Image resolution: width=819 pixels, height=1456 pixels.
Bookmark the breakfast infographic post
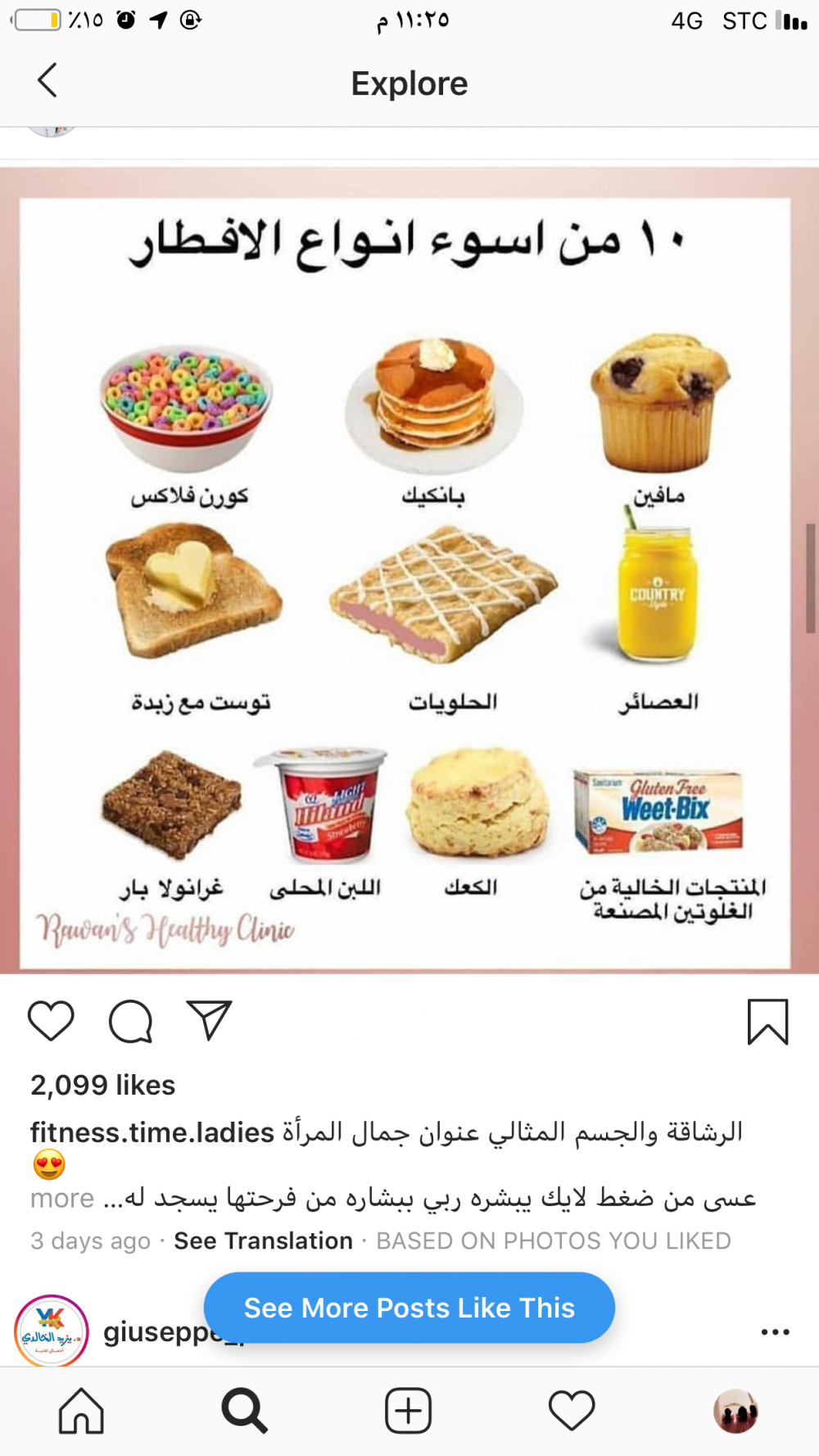point(767,1022)
